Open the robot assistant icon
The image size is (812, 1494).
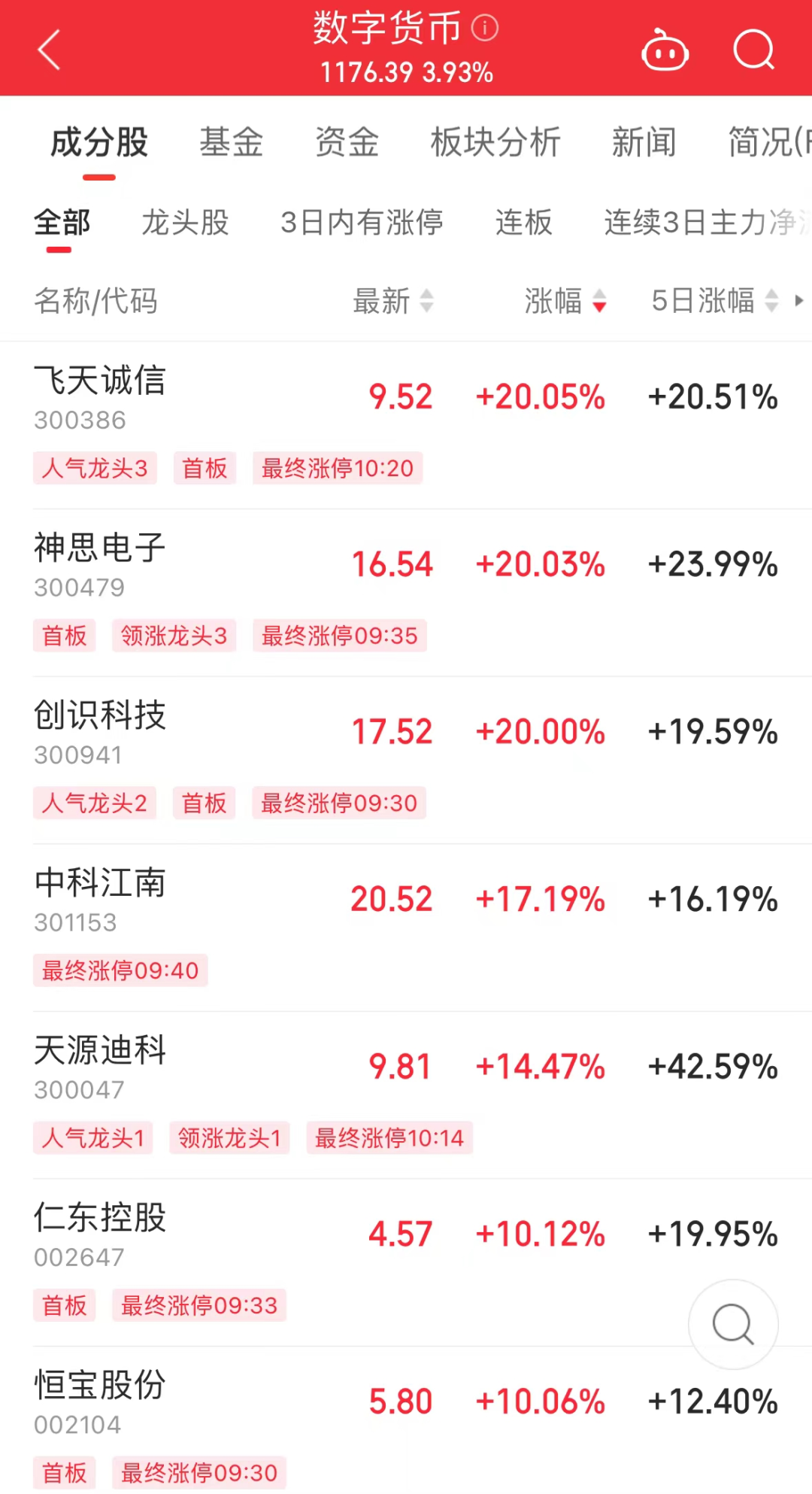click(665, 51)
